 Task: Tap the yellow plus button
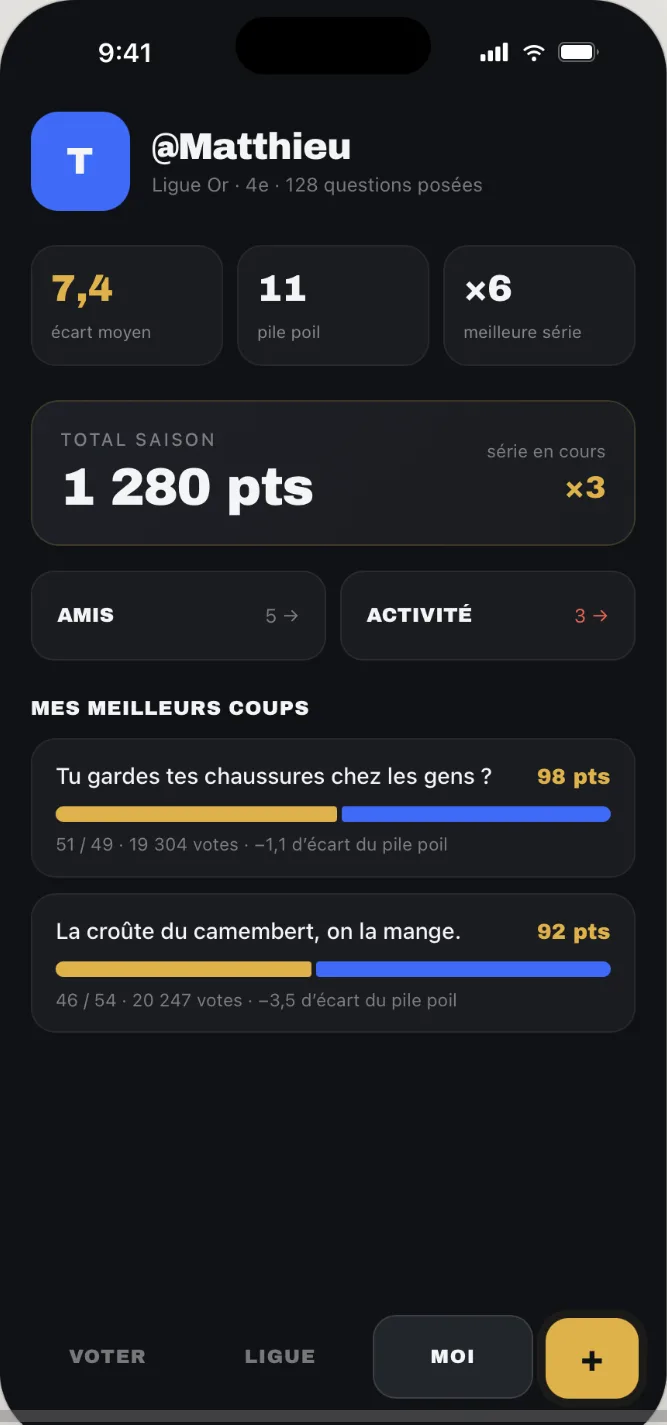592,1358
